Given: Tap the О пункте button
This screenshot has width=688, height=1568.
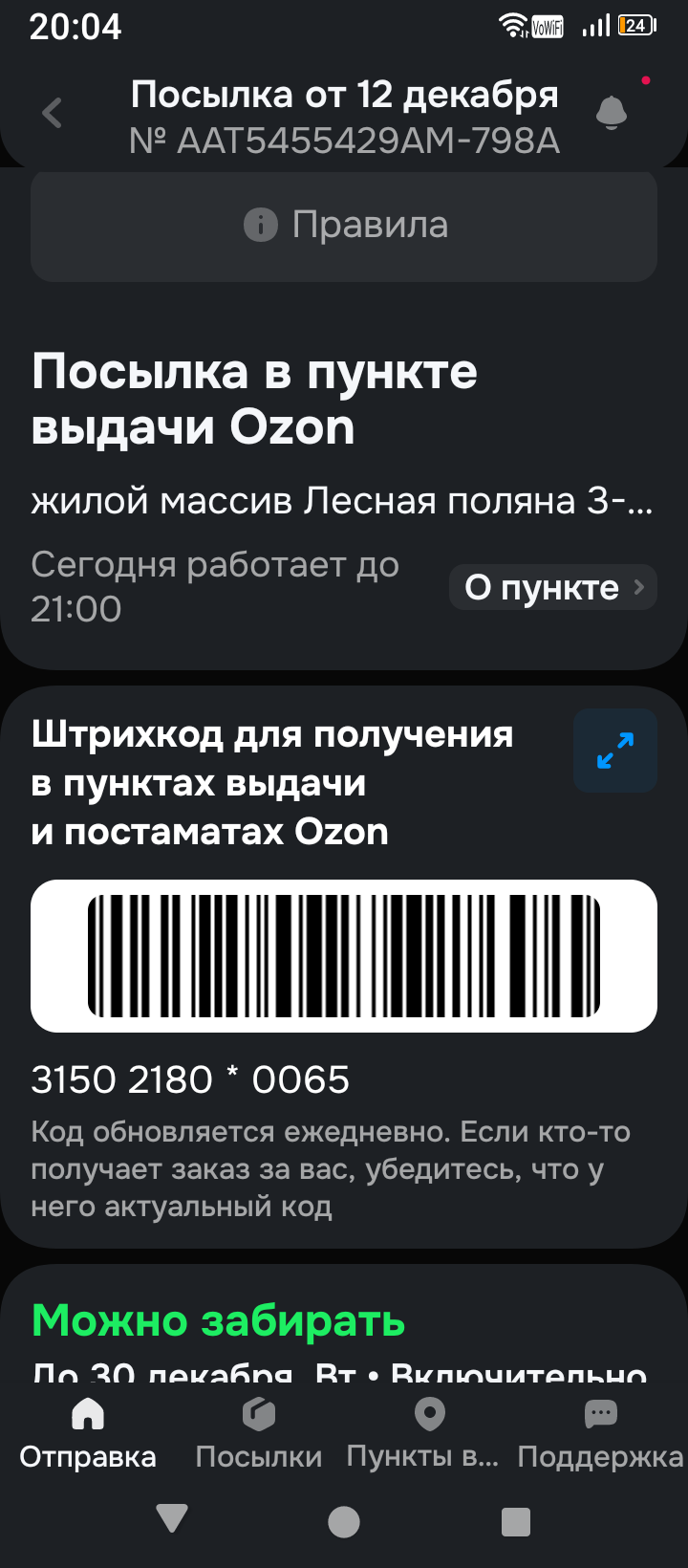Looking at the screenshot, I should 553,587.
